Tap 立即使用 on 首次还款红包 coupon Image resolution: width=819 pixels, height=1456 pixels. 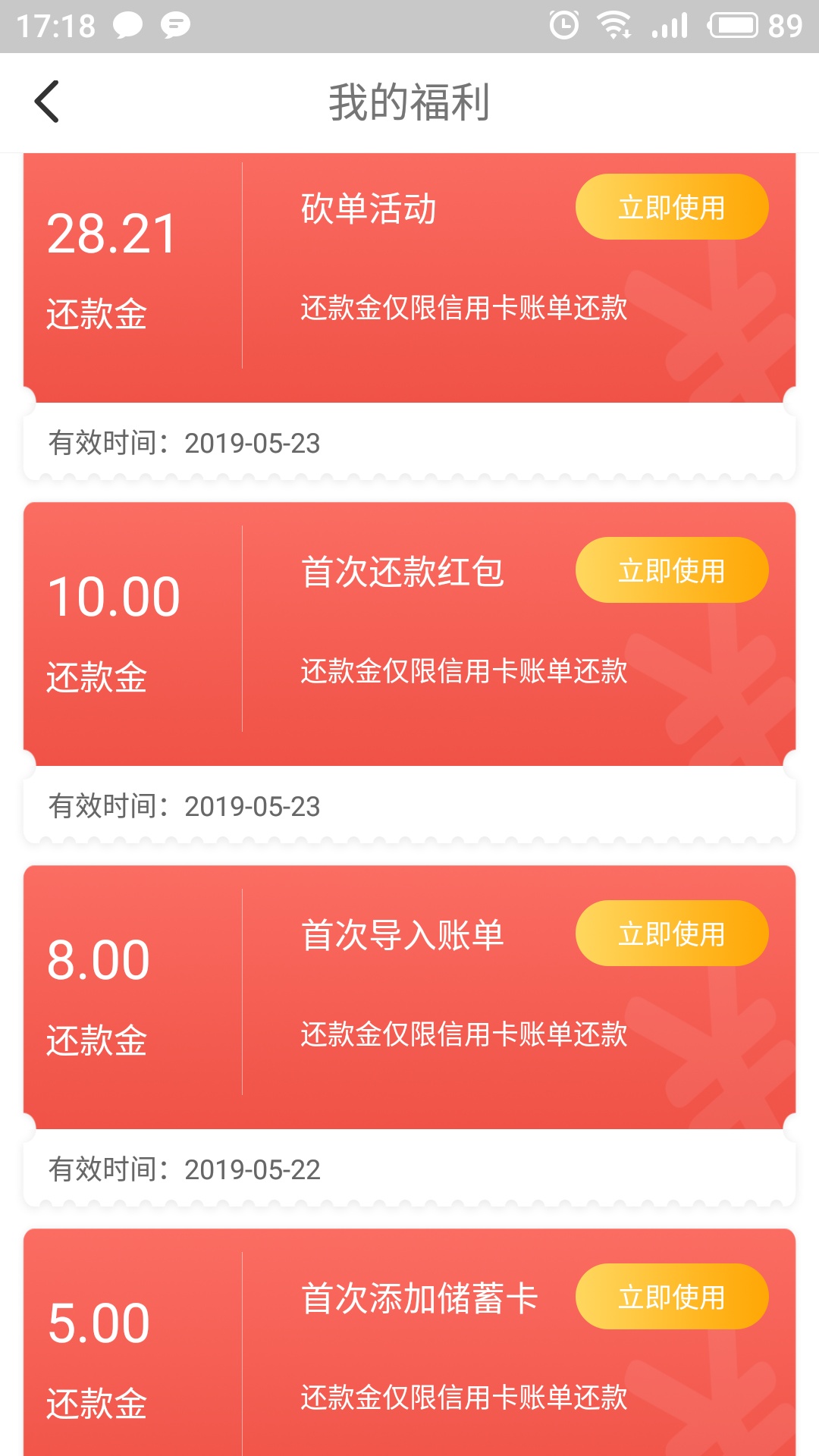pos(671,570)
